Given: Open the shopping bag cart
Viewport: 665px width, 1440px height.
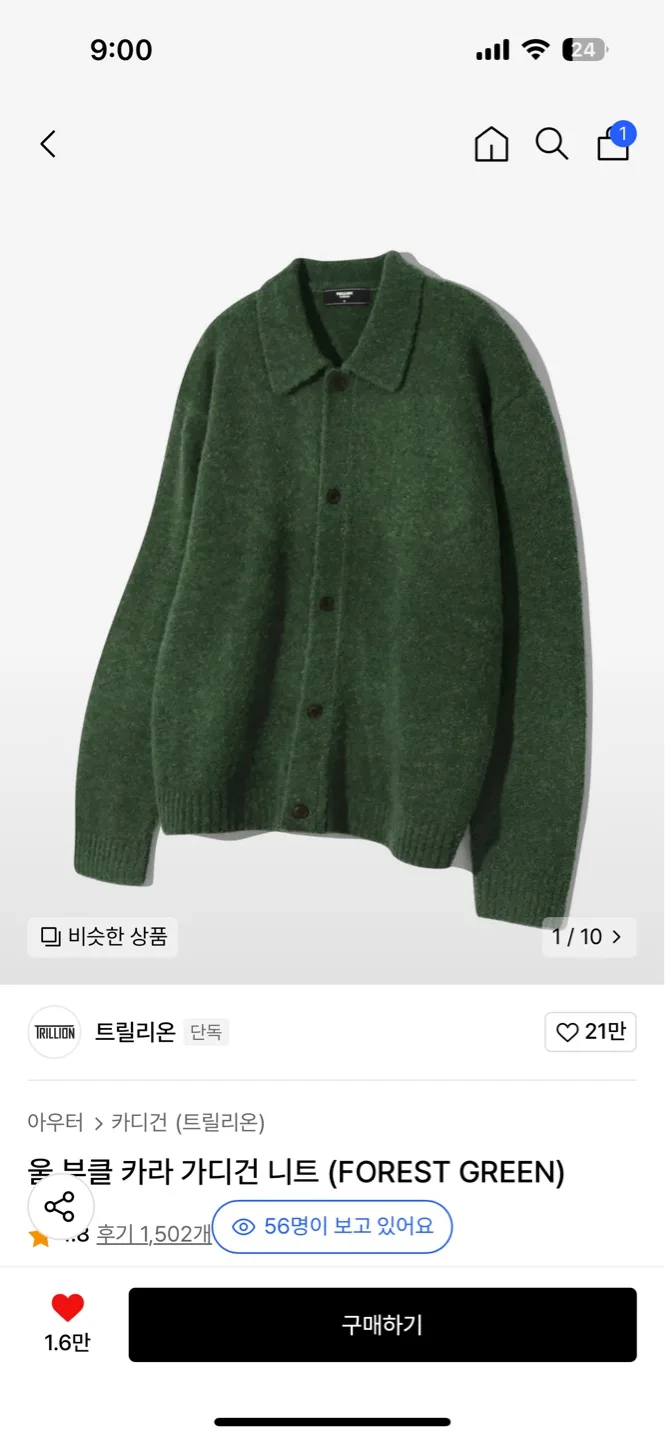Looking at the screenshot, I should pos(613,144).
